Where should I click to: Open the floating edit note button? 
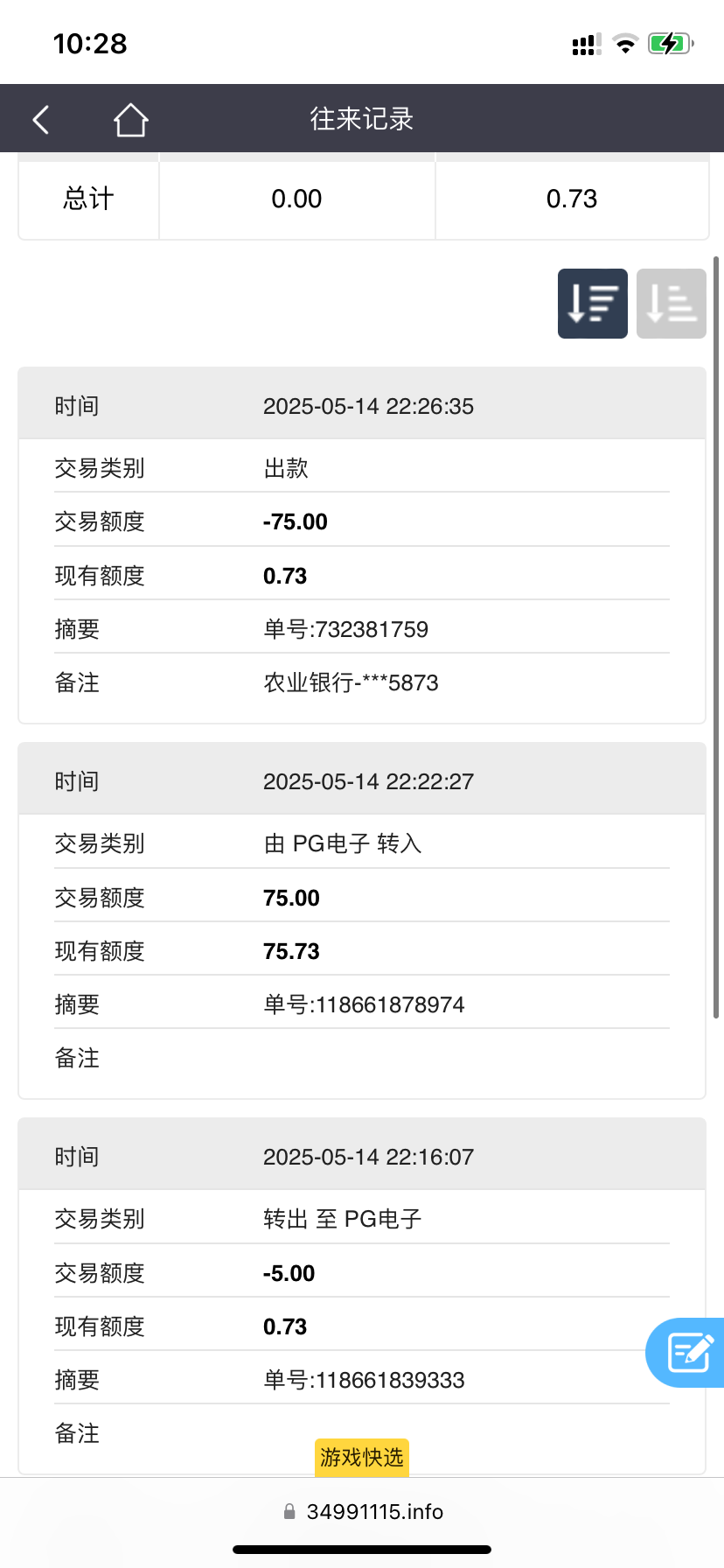click(689, 1352)
